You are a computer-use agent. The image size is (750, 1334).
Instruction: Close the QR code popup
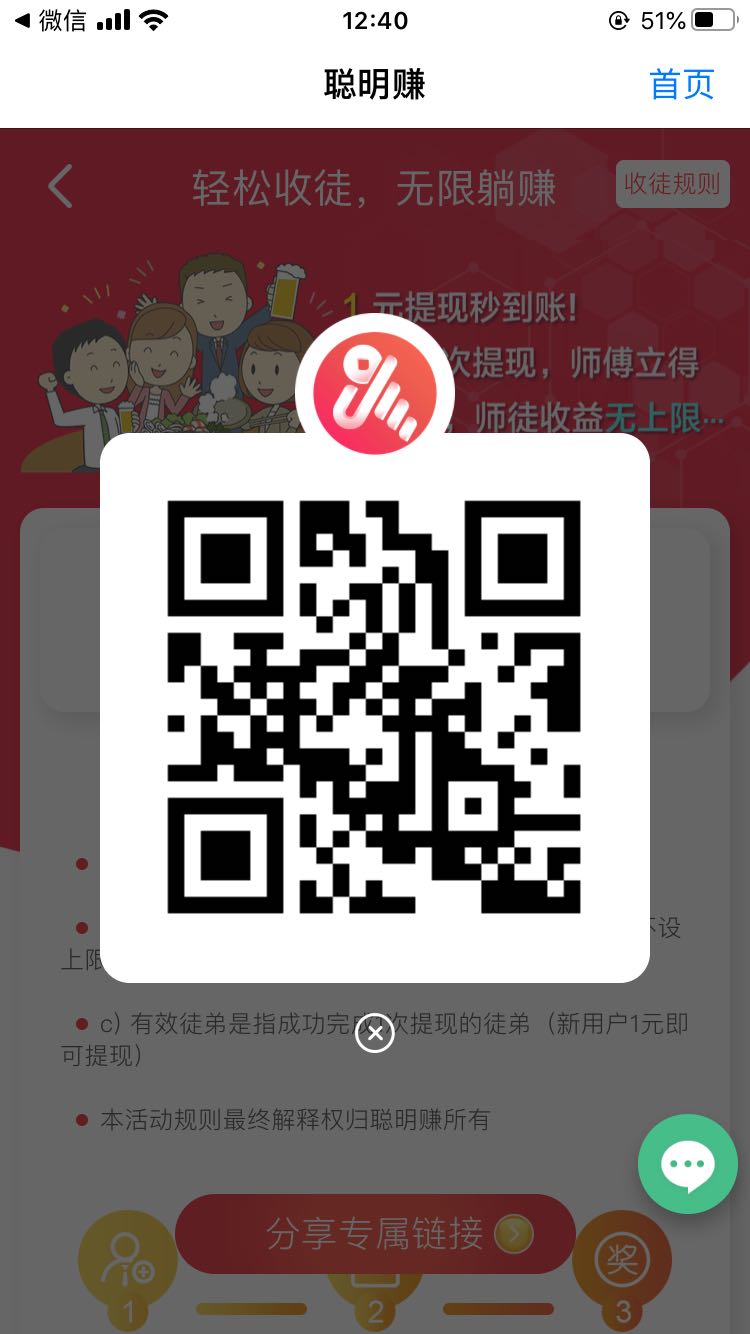coord(375,1034)
